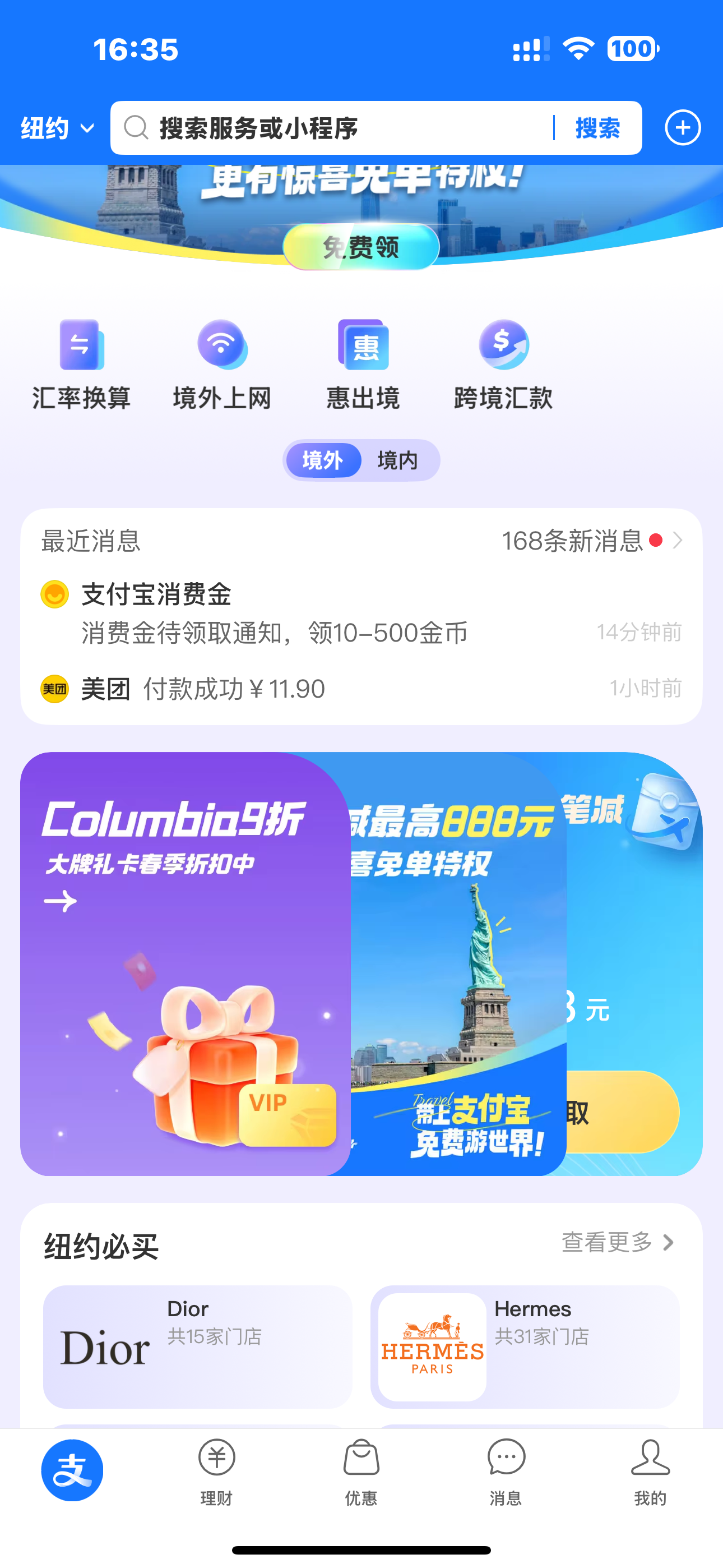
Task: Open the Hermes stores card
Action: point(525,1346)
